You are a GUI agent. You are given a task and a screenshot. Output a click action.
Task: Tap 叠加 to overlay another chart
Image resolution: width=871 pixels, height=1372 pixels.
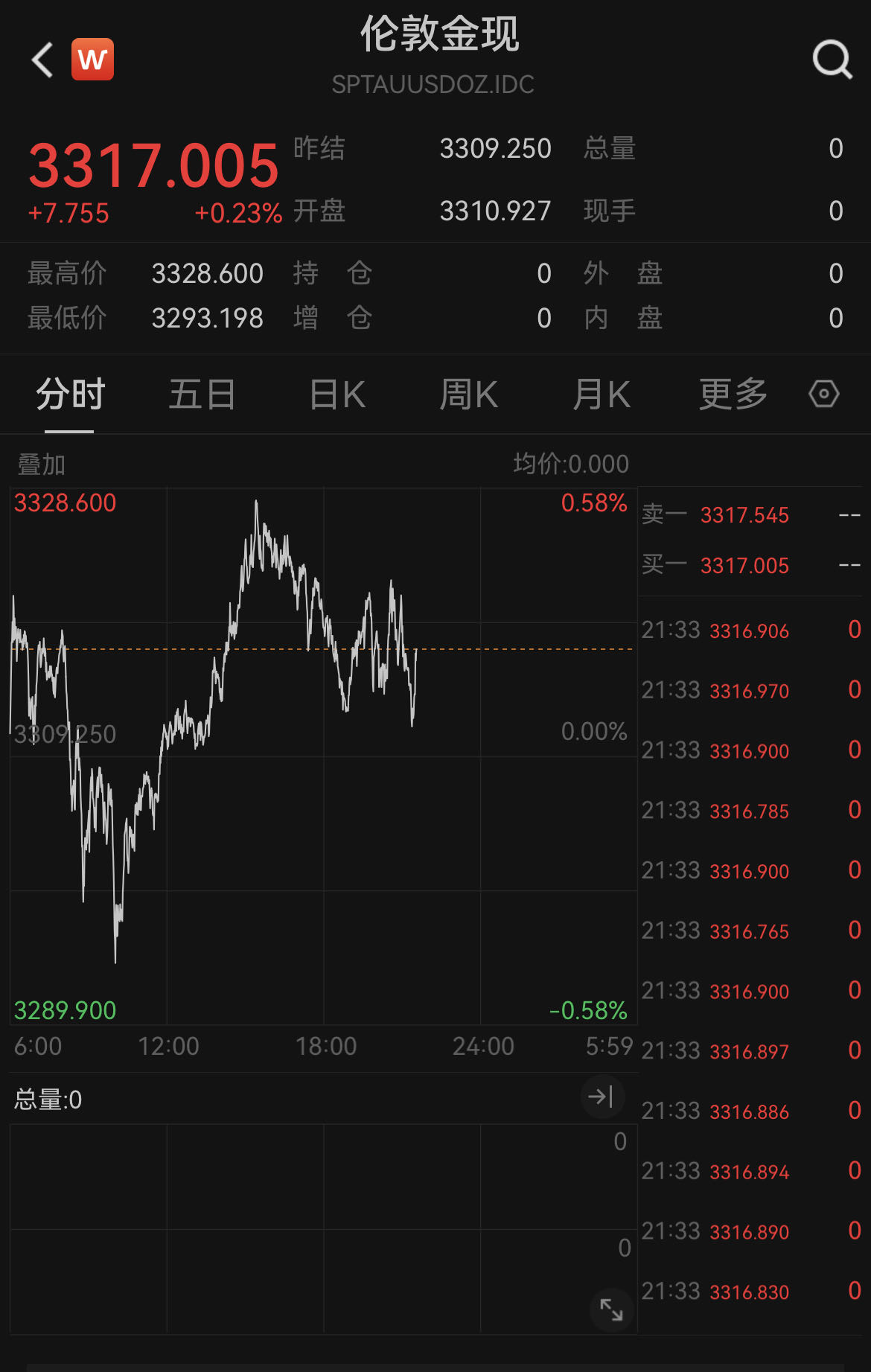click(x=42, y=465)
